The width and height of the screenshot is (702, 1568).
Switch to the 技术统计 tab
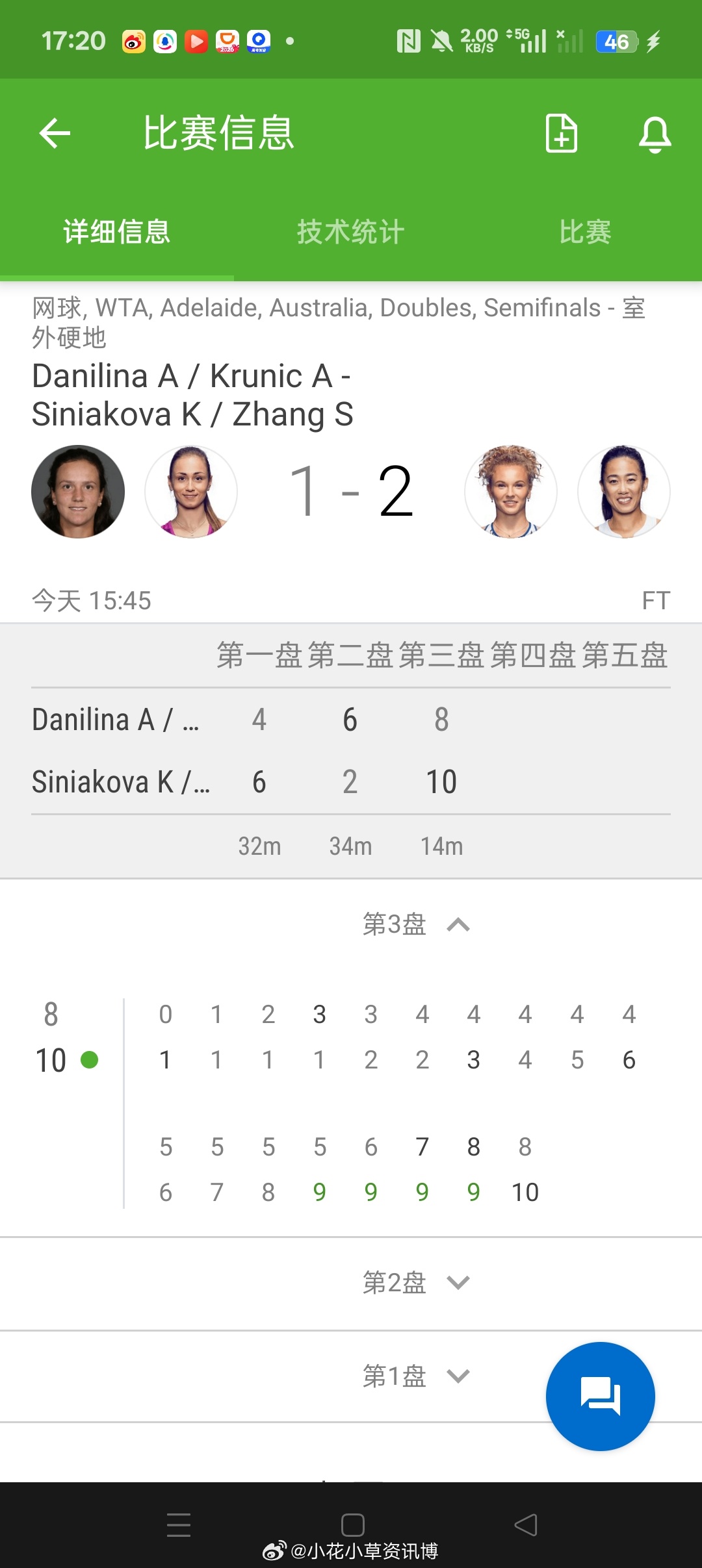pyautogui.click(x=350, y=232)
